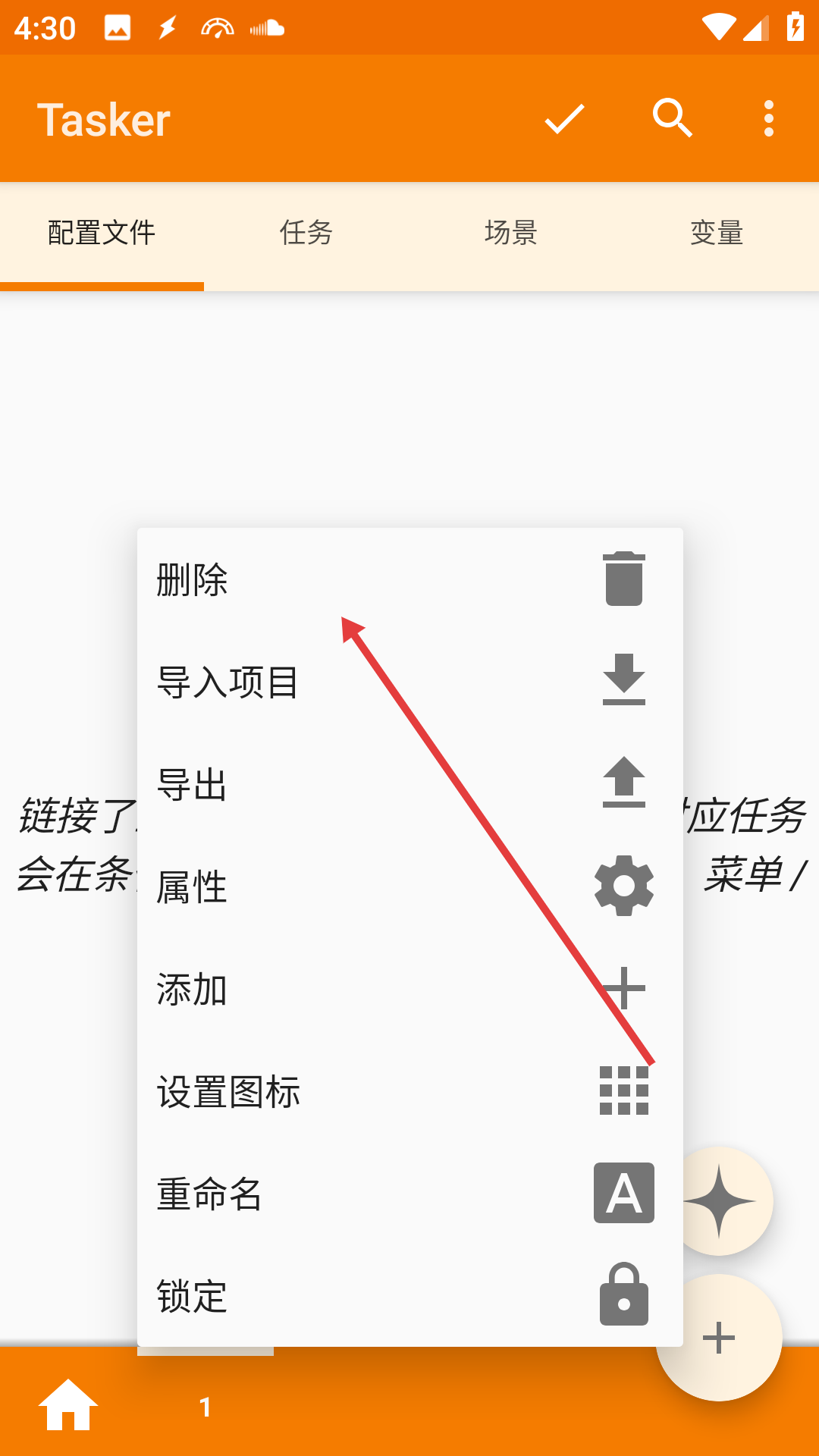Choose 锁定 menu option
The image size is (819, 1456).
(x=409, y=1296)
